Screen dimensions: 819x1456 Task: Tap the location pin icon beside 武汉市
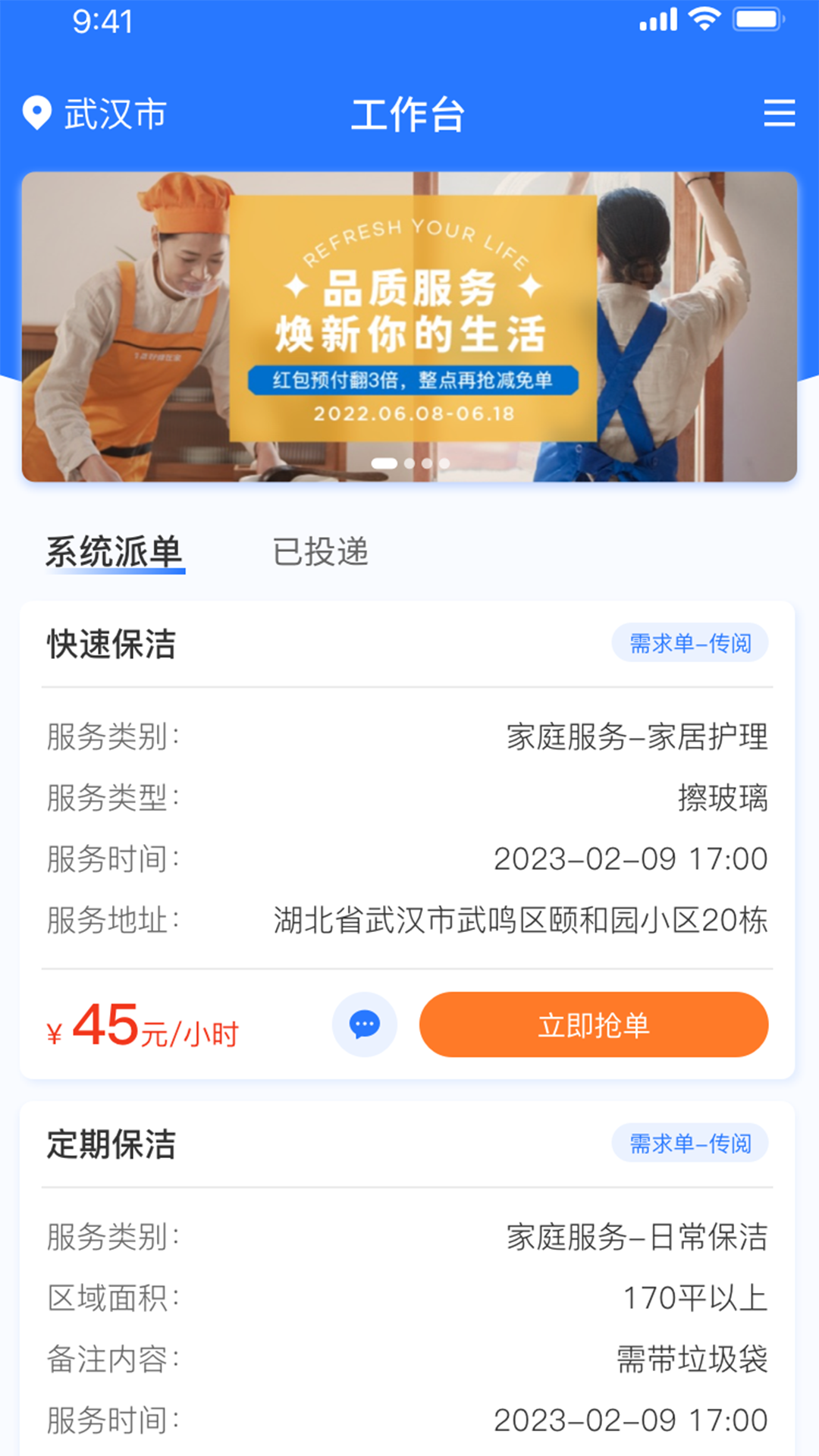[x=36, y=114]
